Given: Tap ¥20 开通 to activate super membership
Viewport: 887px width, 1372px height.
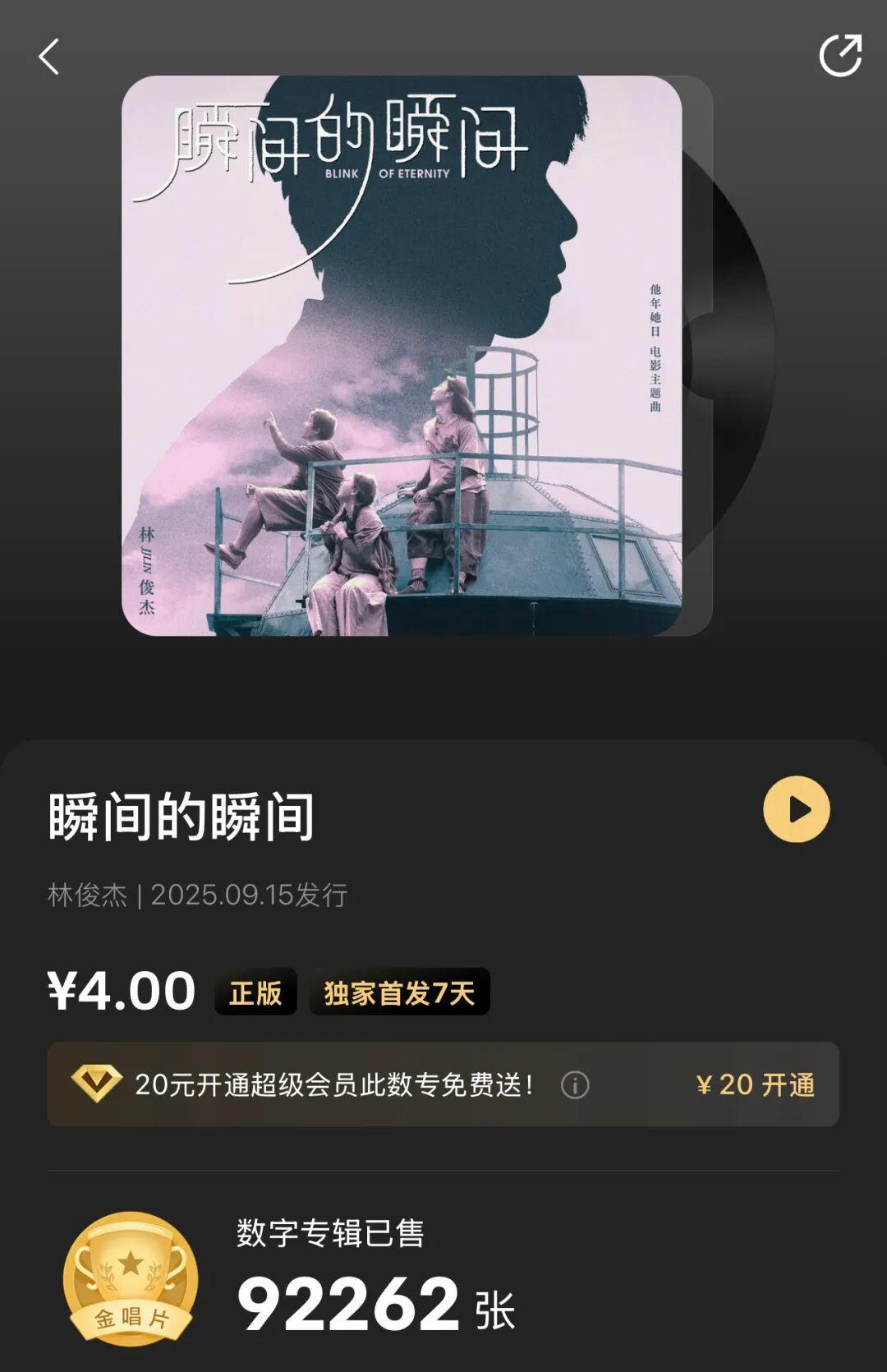Looking at the screenshot, I should point(755,1084).
